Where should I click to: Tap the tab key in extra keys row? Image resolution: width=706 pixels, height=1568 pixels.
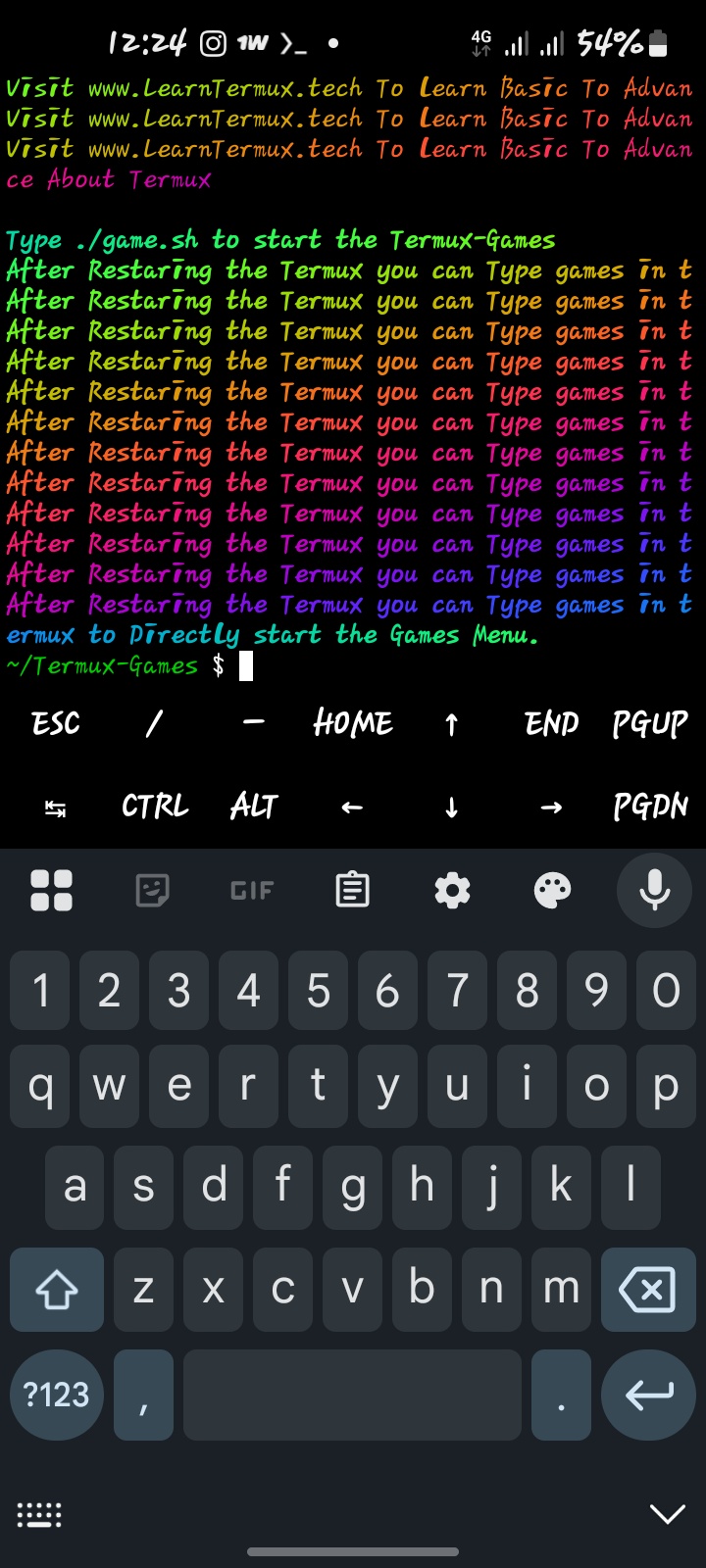click(56, 808)
